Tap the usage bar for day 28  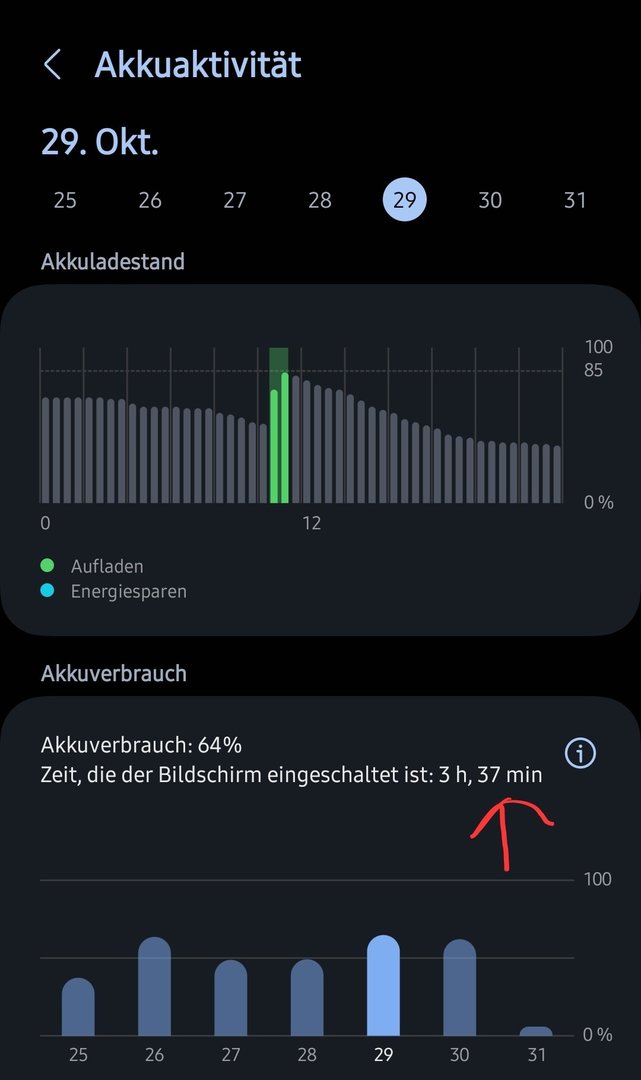(x=307, y=998)
